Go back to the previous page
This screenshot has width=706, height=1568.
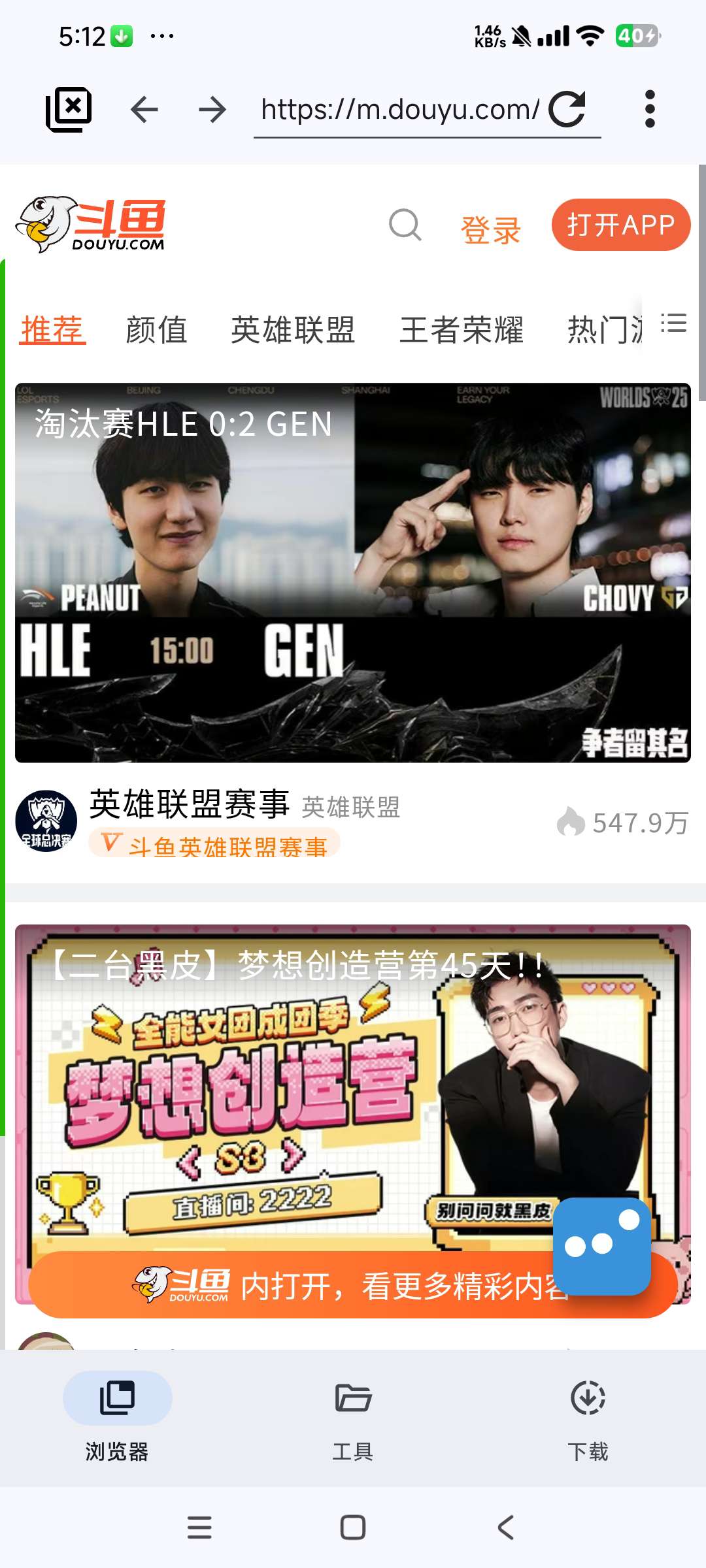[x=144, y=109]
